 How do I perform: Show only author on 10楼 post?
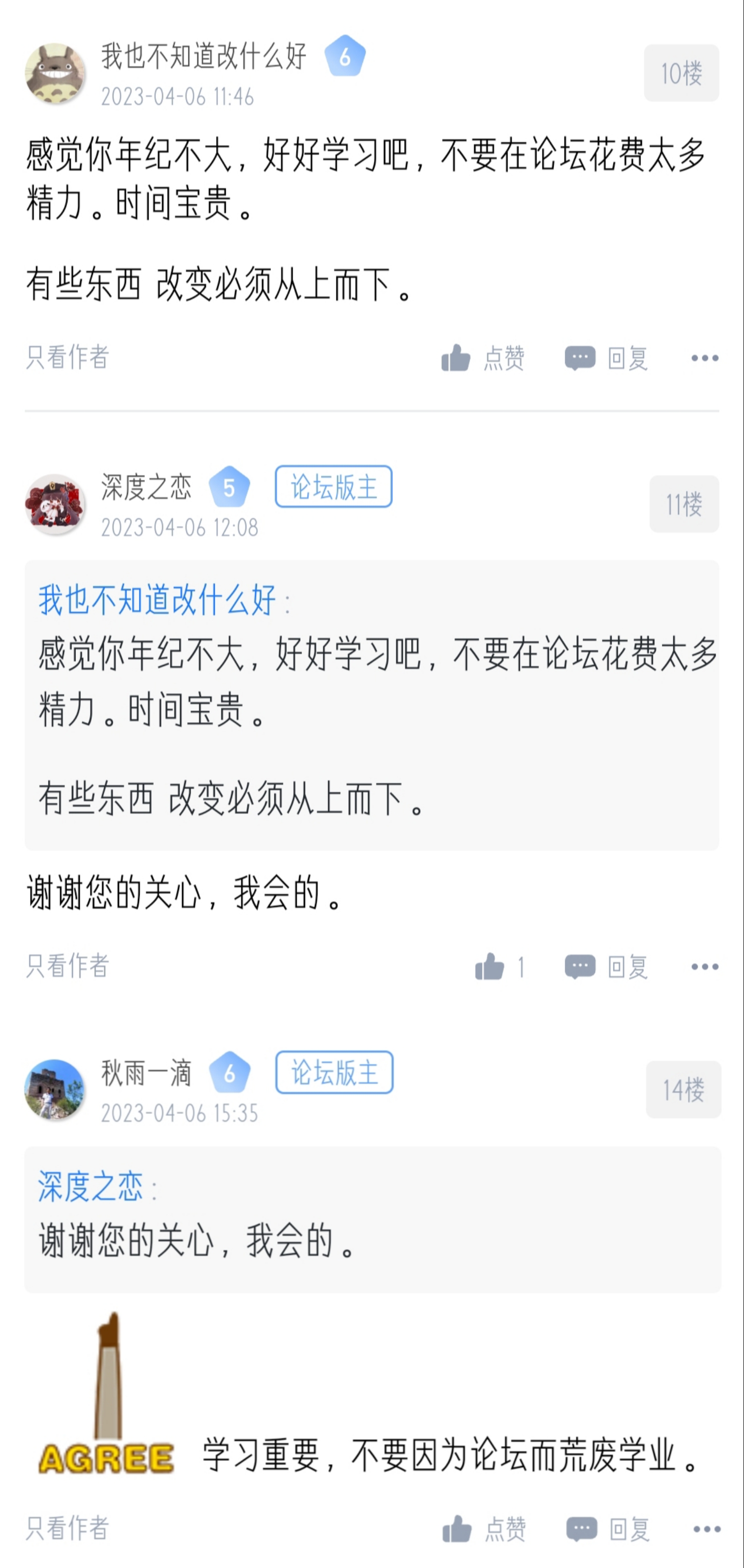(x=67, y=357)
